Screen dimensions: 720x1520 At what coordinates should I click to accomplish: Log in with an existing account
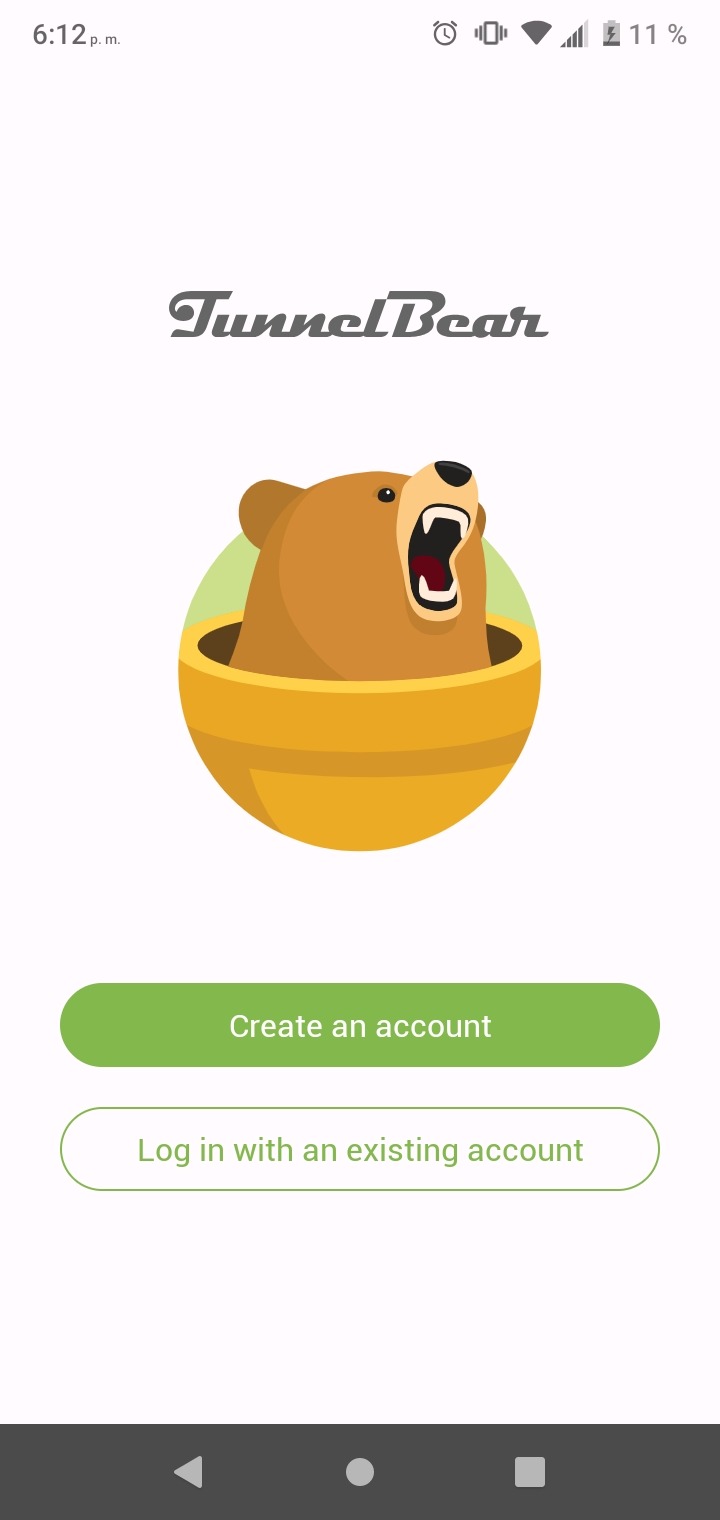point(360,1149)
